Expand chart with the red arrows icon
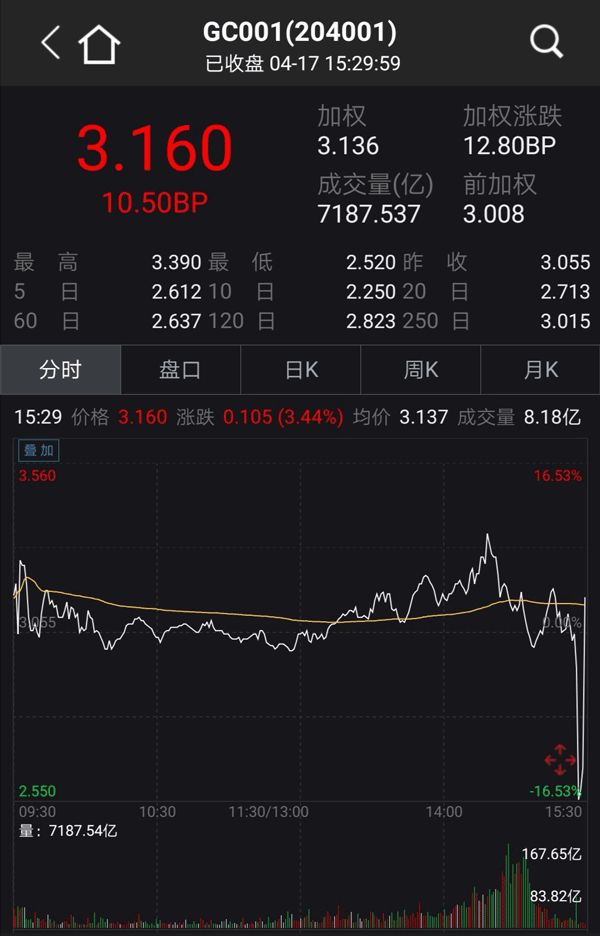Screen dimensions: 600x936 tap(560, 760)
